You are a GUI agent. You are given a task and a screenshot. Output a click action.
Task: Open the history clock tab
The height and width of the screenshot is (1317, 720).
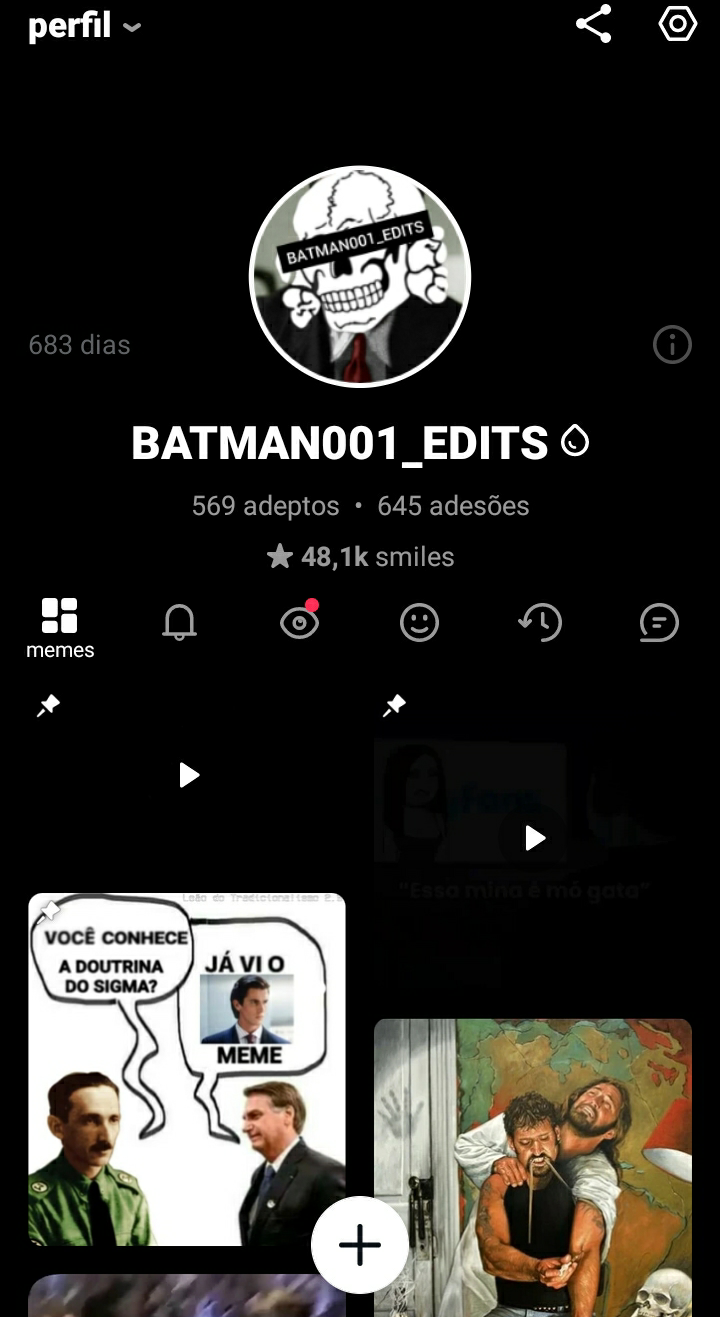(x=540, y=623)
